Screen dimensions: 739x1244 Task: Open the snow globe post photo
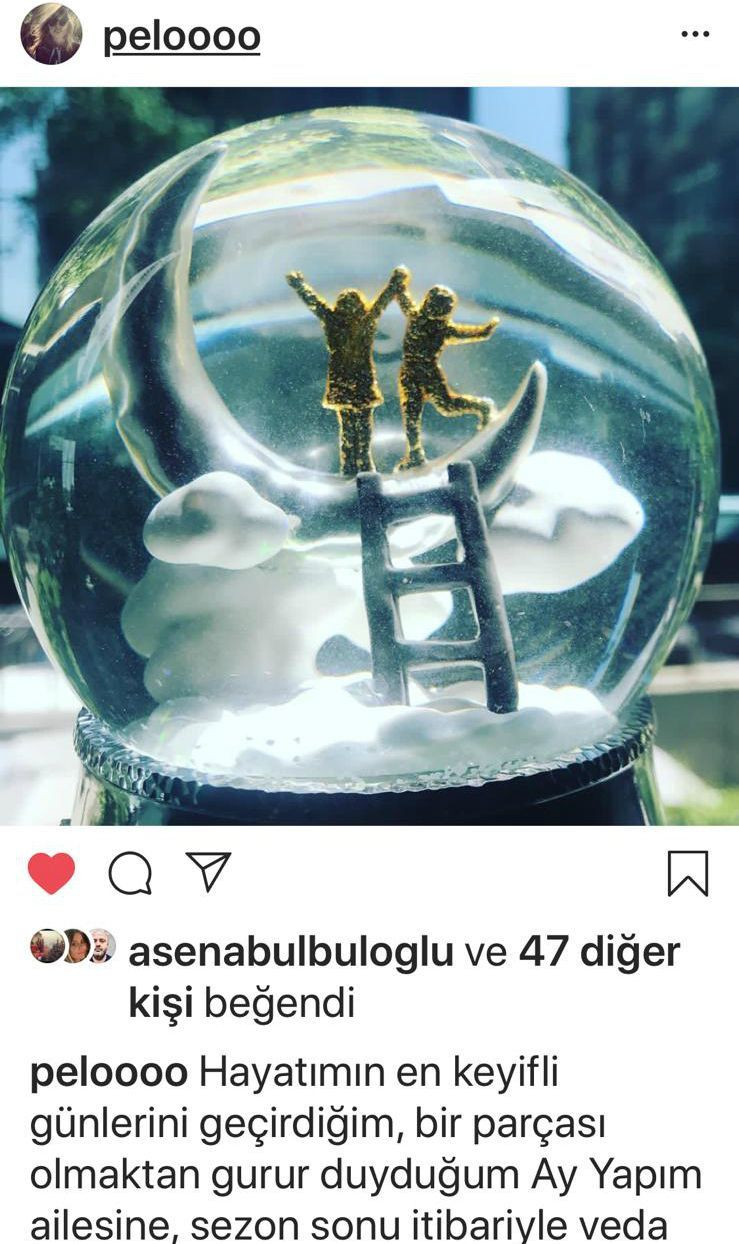[x=369, y=455]
